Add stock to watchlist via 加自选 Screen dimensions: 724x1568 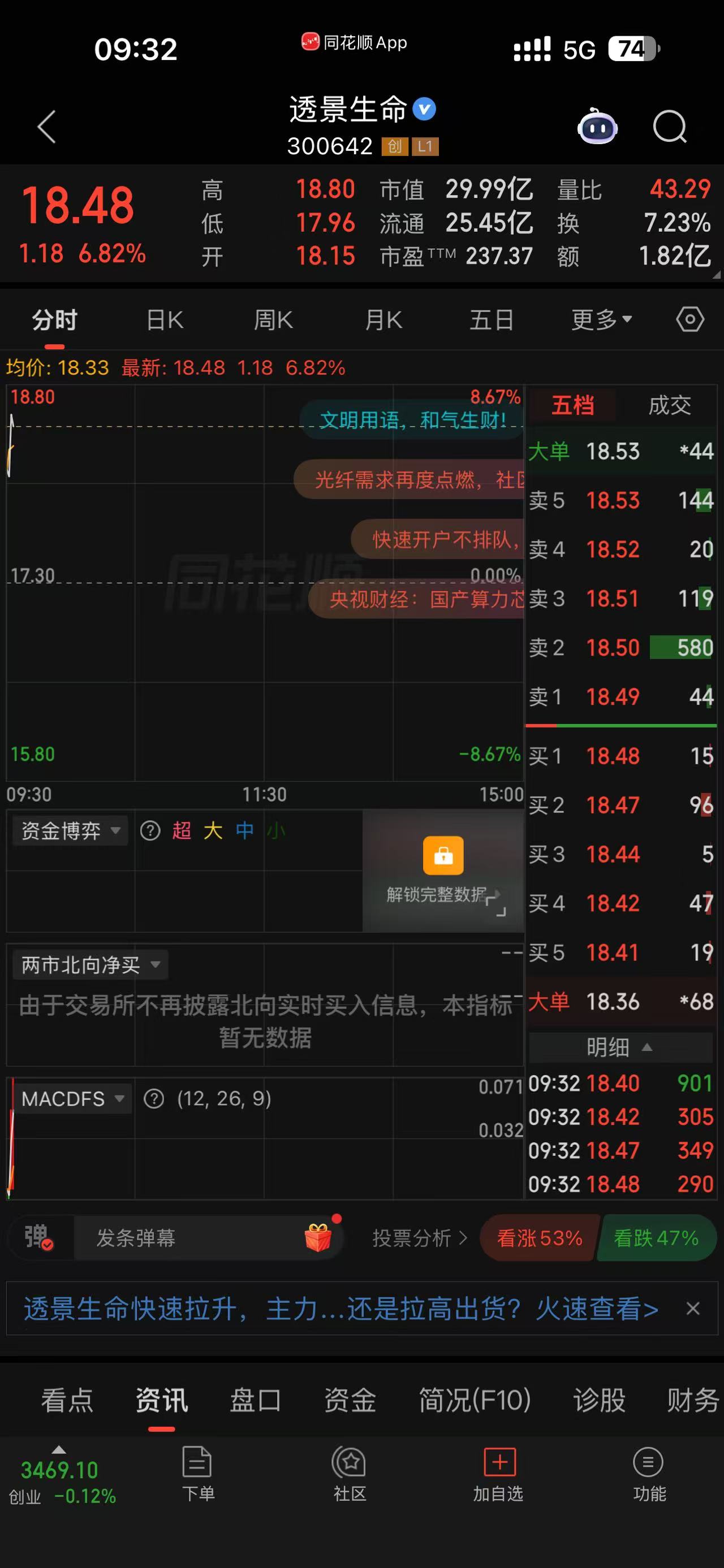[499, 1474]
